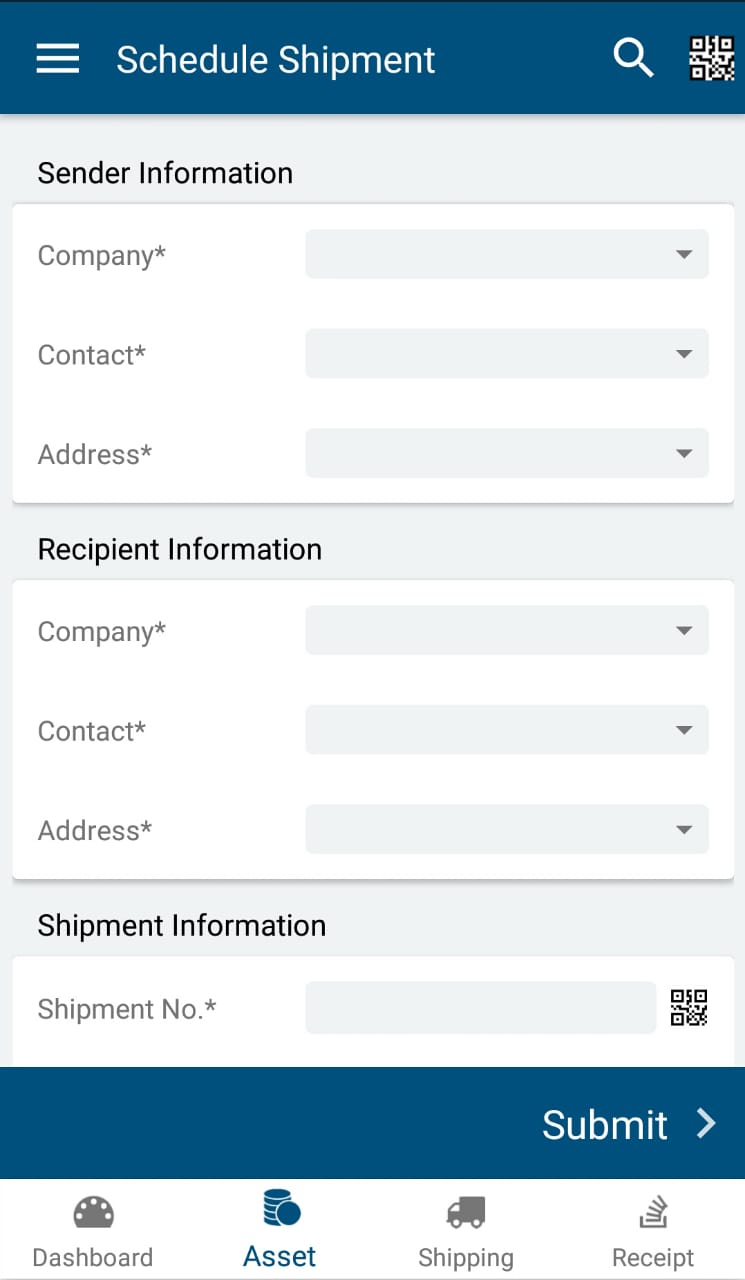Screen dimensions: 745x1280
Task: Open the recipient Company dropdown
Action: (506, 630)
